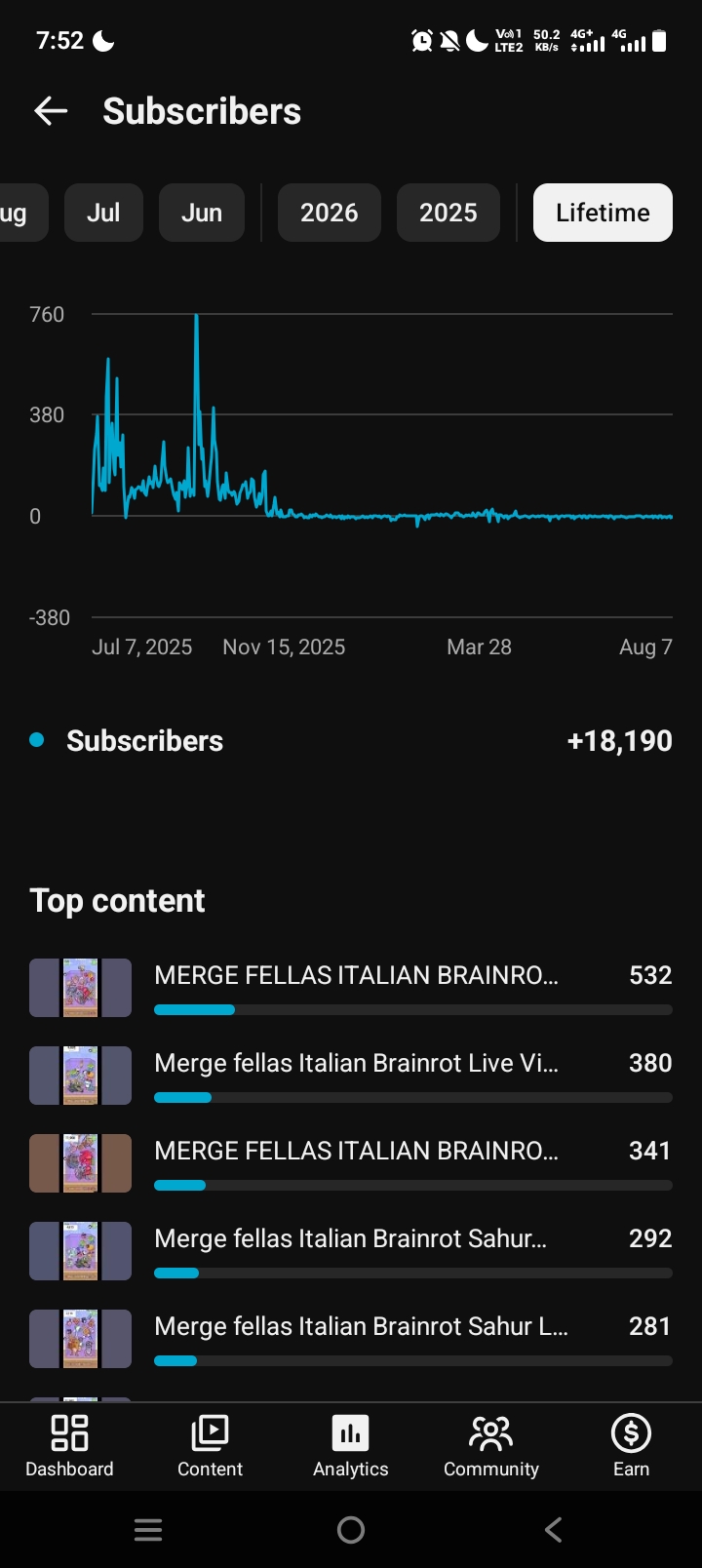Open the video with 281 subscribers
The height and width of the screenshot is (1568, 702).
click(x=351, y=1339)
